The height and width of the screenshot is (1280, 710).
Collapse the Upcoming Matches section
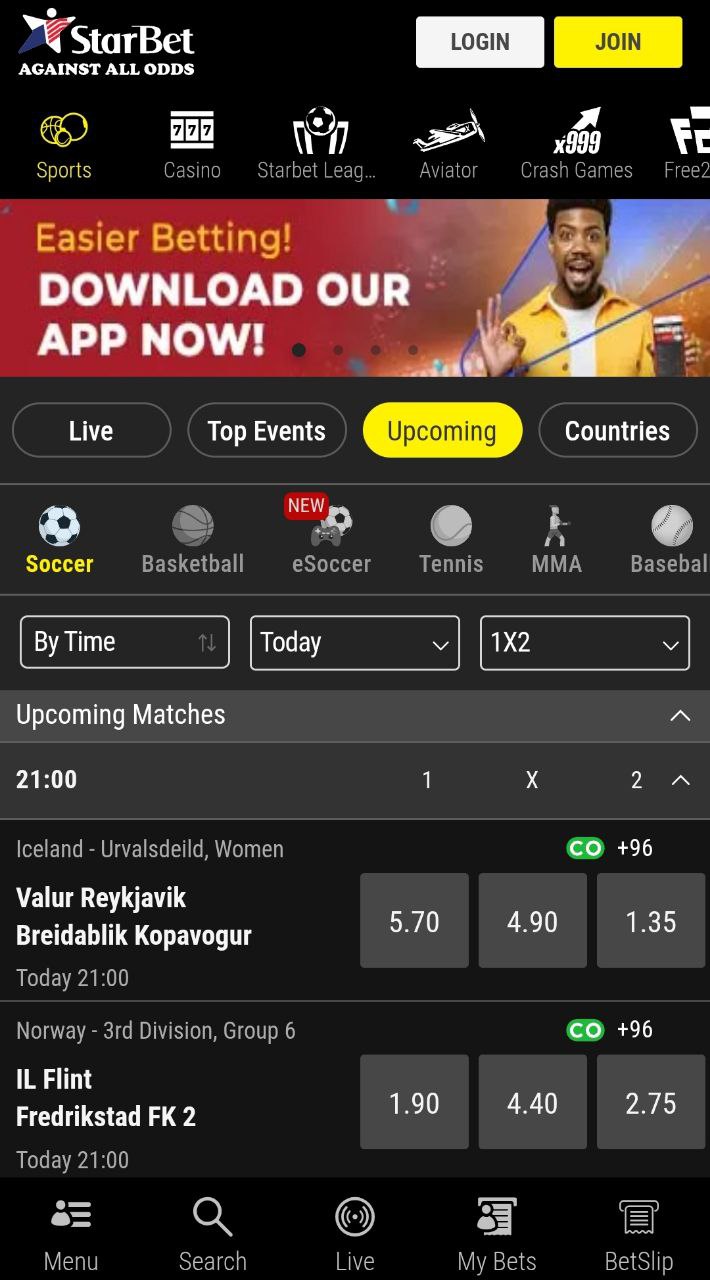tap(680, 715)
